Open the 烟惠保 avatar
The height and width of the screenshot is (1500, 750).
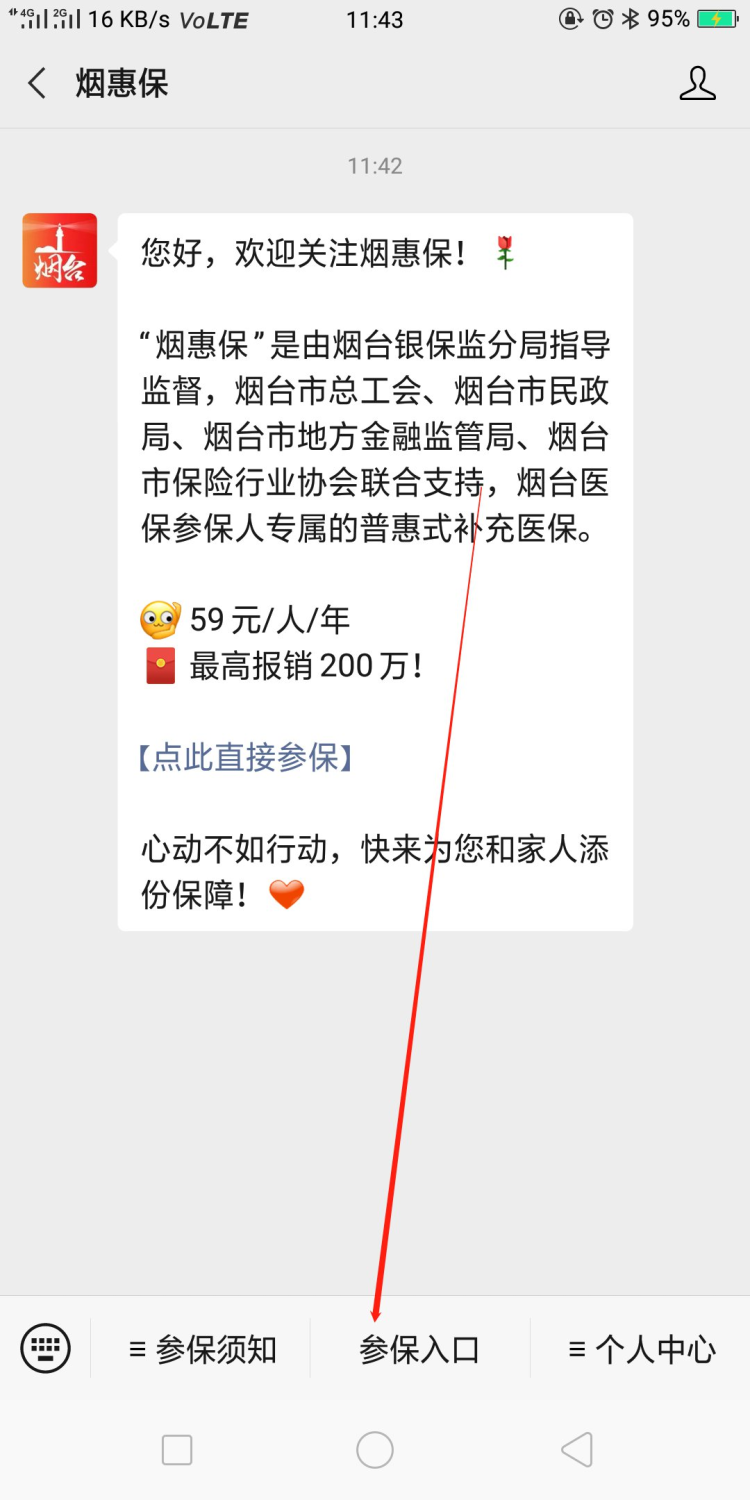pos(60,251)
